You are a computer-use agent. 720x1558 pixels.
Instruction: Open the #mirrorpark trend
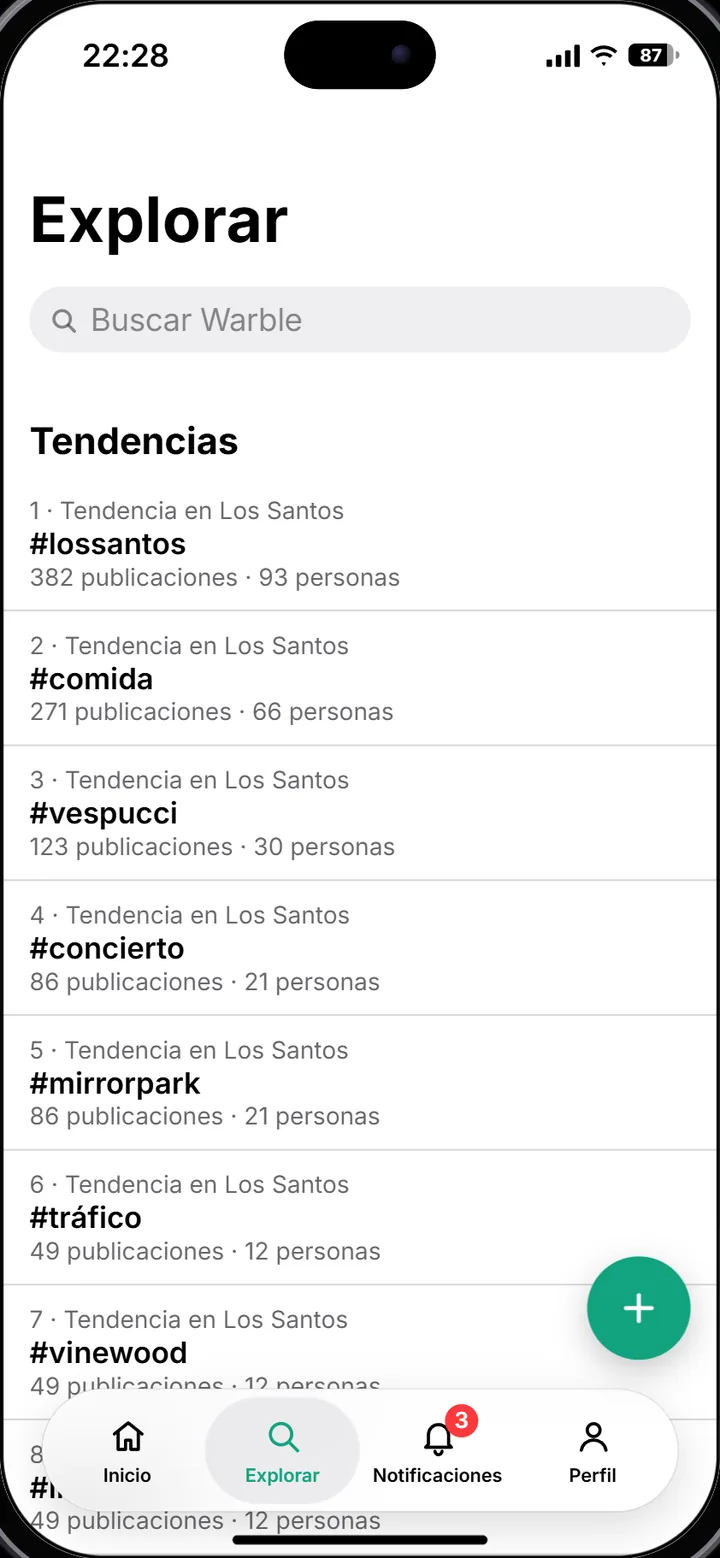pyautogui.click(x=360, y=1083)
